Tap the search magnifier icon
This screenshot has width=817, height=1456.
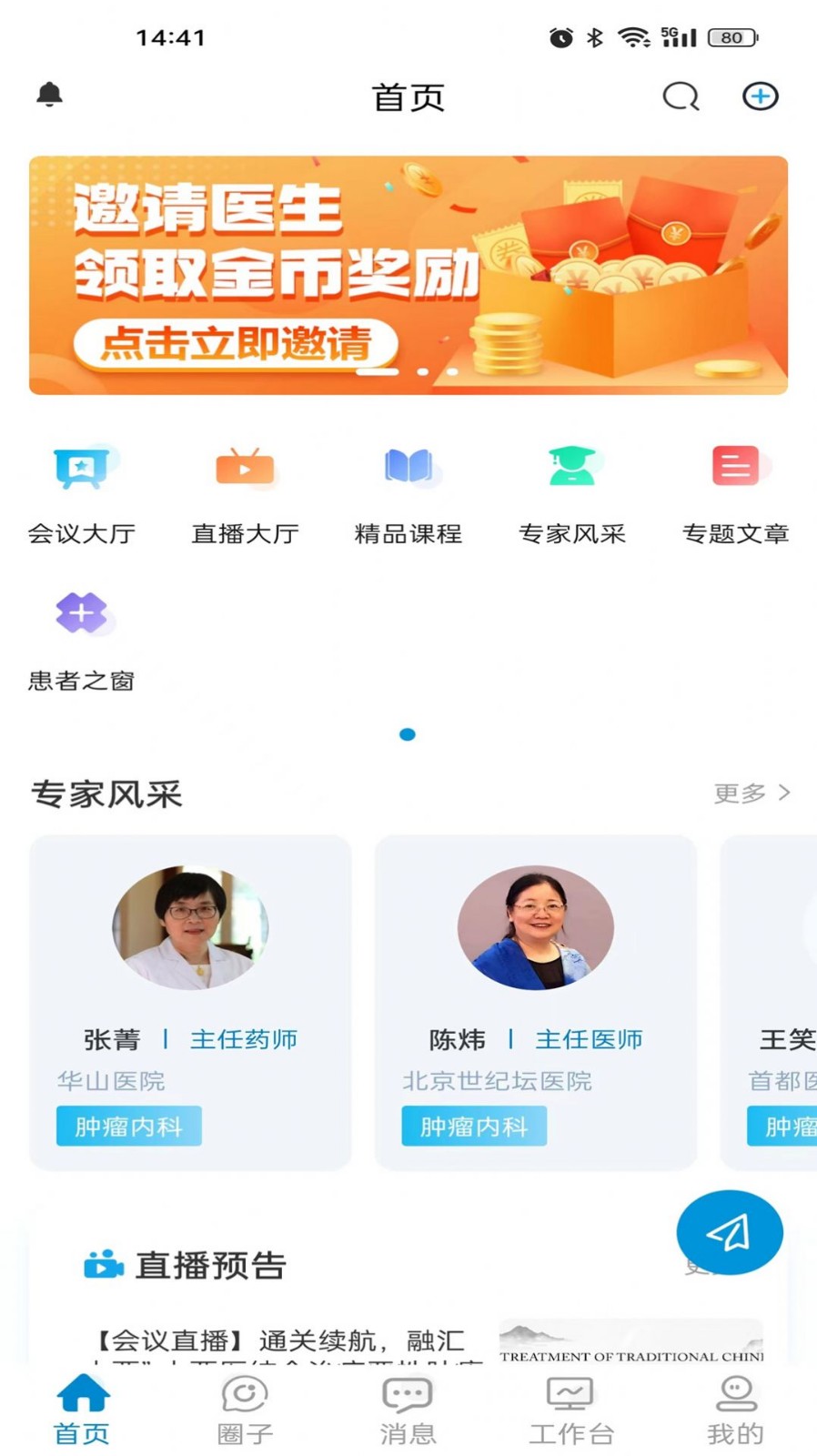pos(680,96)
